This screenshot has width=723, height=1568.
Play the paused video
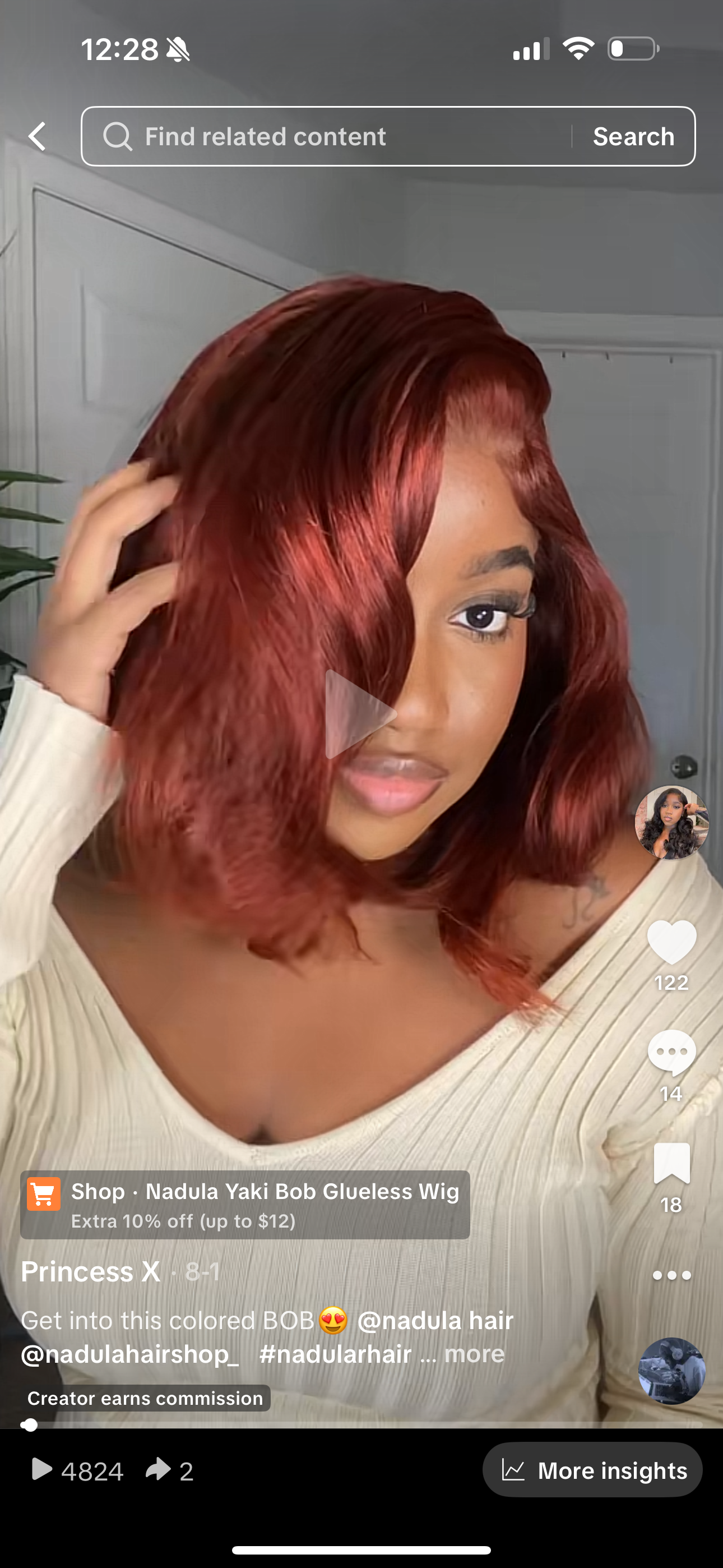(x=360, y=714)
